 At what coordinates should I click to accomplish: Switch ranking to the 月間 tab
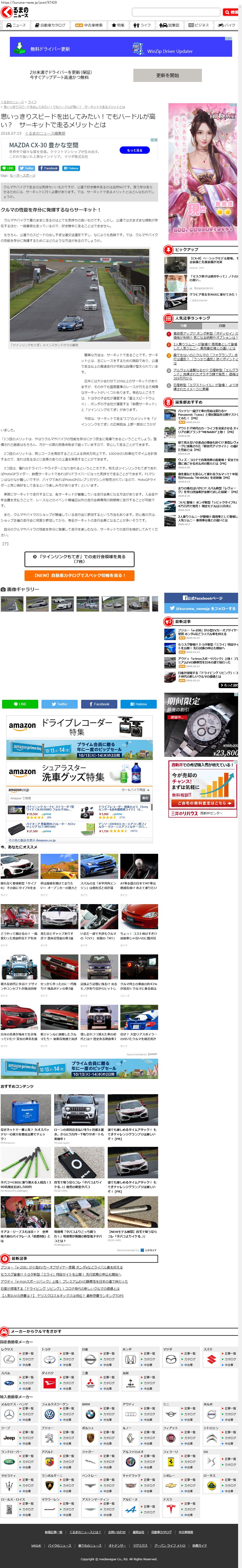coord(221,326)
